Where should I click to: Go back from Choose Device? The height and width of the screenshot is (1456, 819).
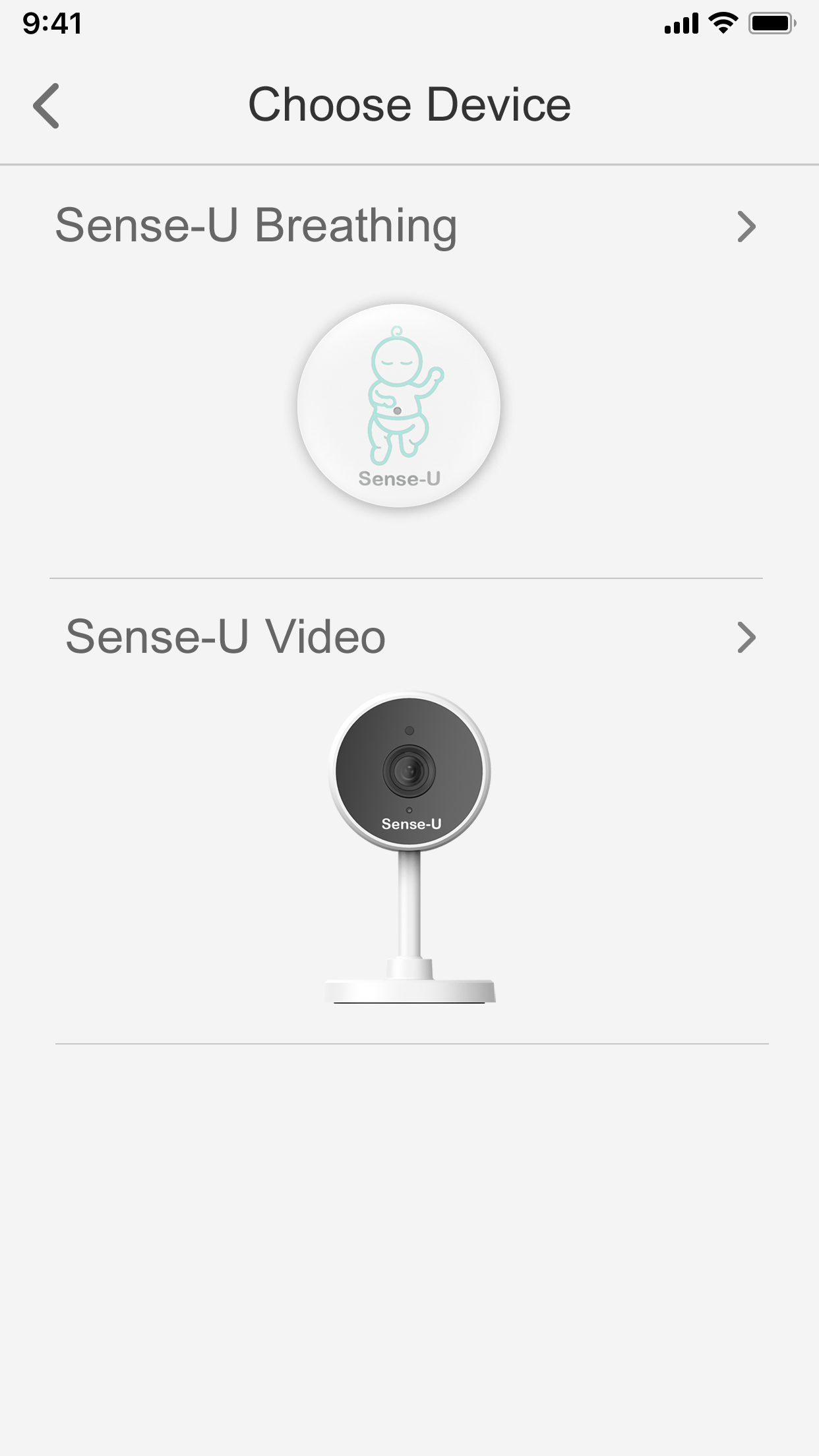46,106
